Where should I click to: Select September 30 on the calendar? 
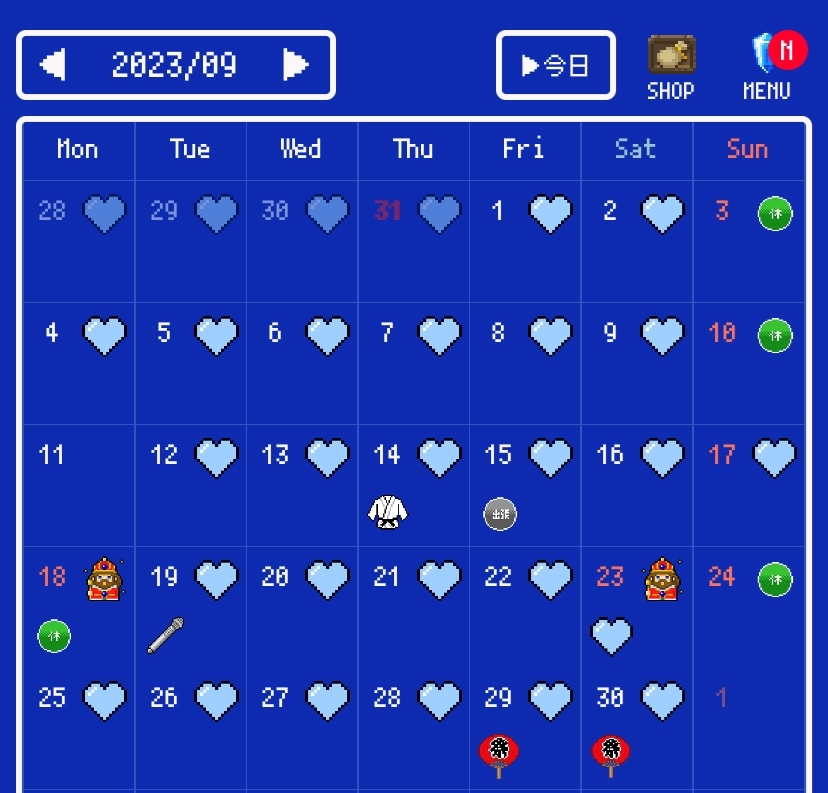[x=636, y=730]
